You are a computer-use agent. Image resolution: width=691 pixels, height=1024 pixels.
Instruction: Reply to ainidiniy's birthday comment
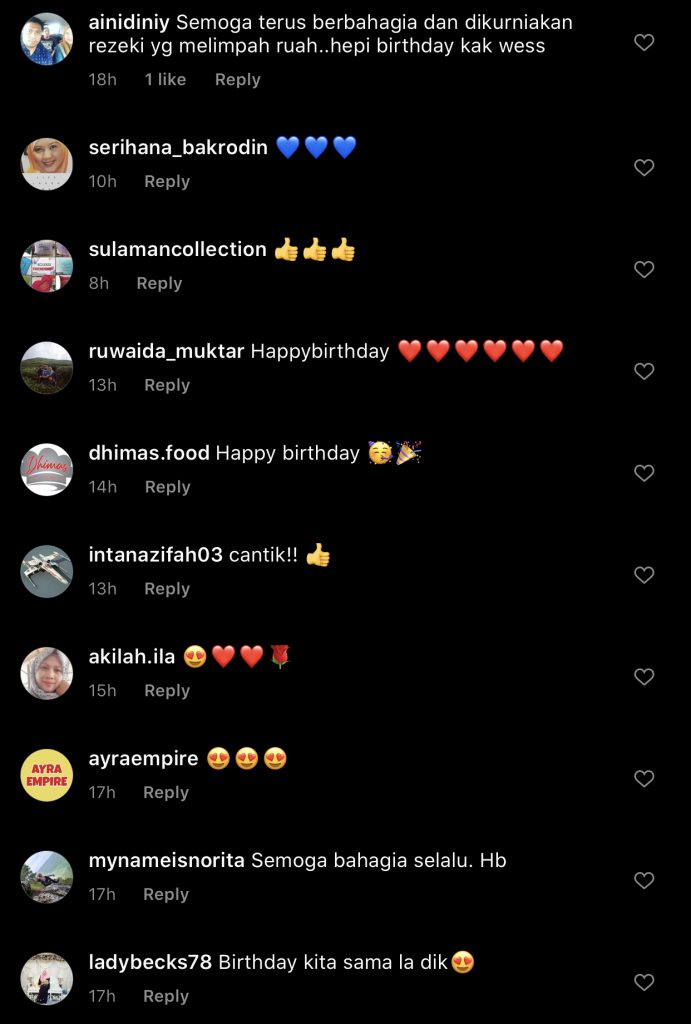pyautogui.click(x=237, y=80)
